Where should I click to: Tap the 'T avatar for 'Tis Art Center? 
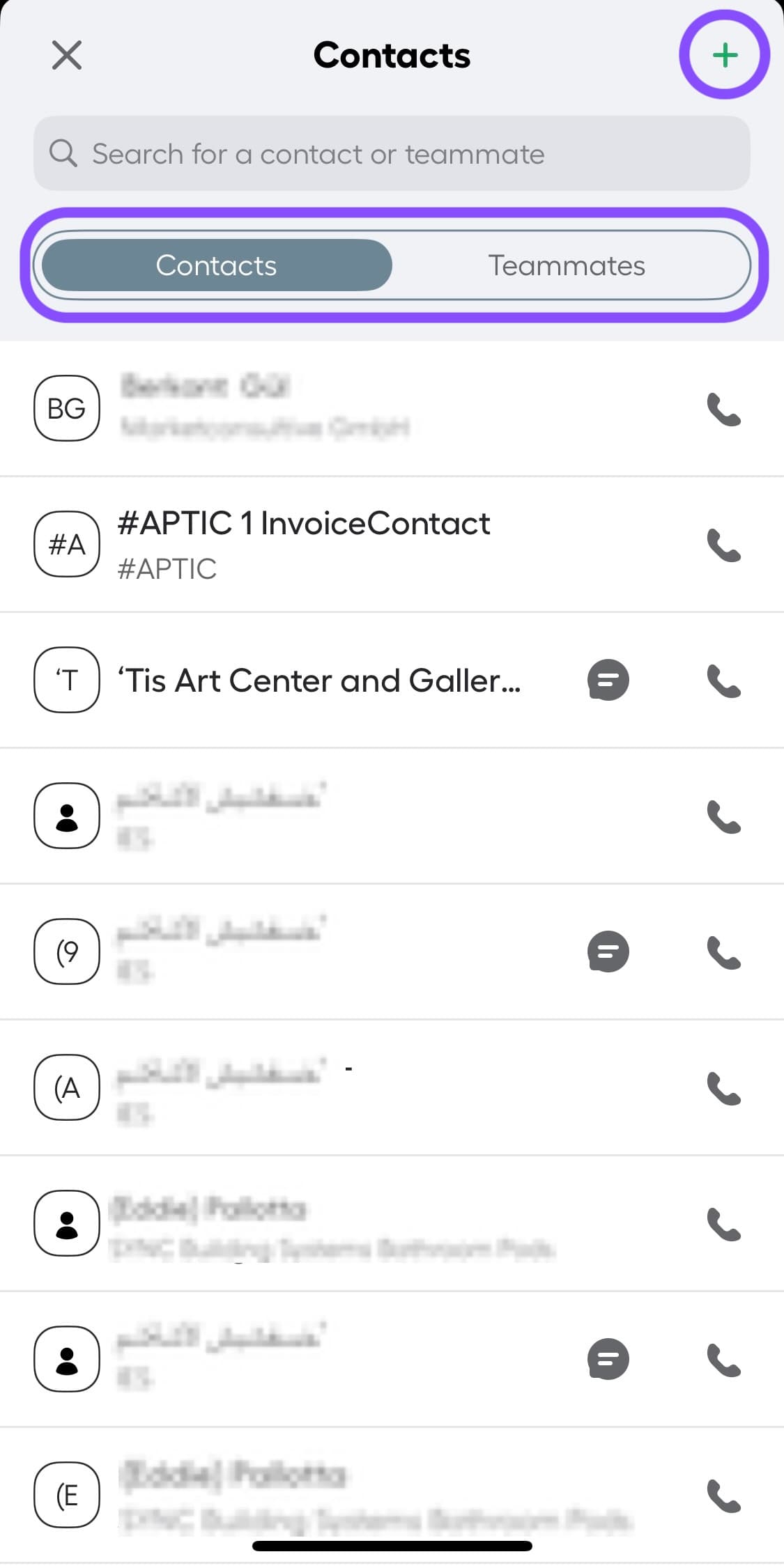tap(66, 680)
